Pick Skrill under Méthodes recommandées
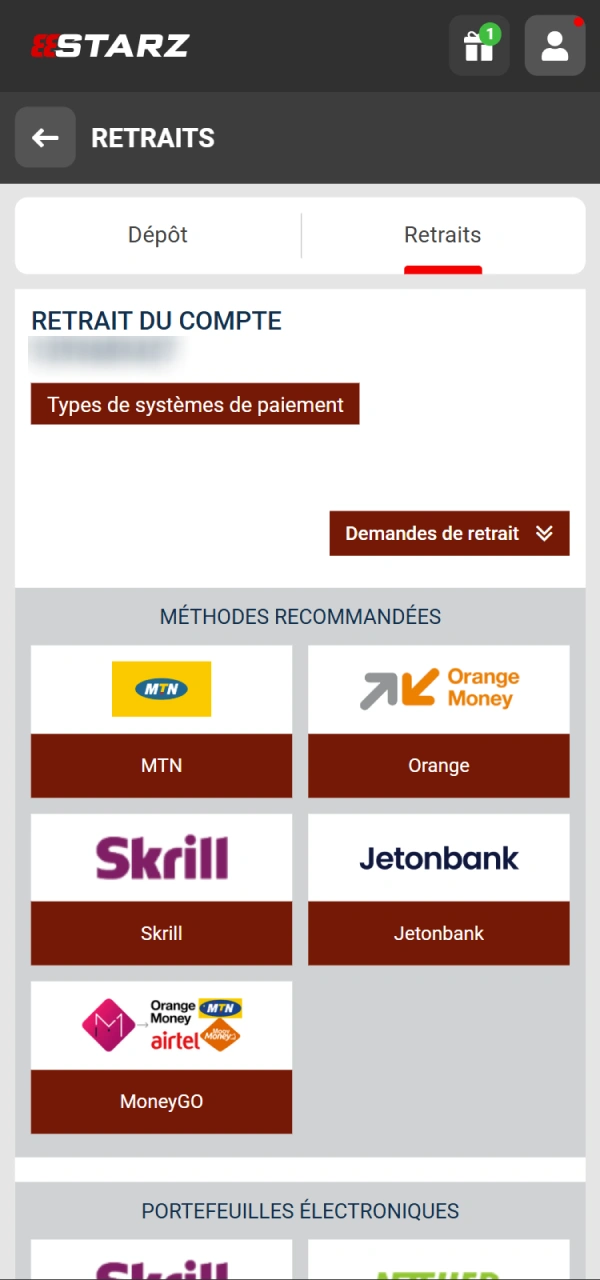 click(161, 889)
